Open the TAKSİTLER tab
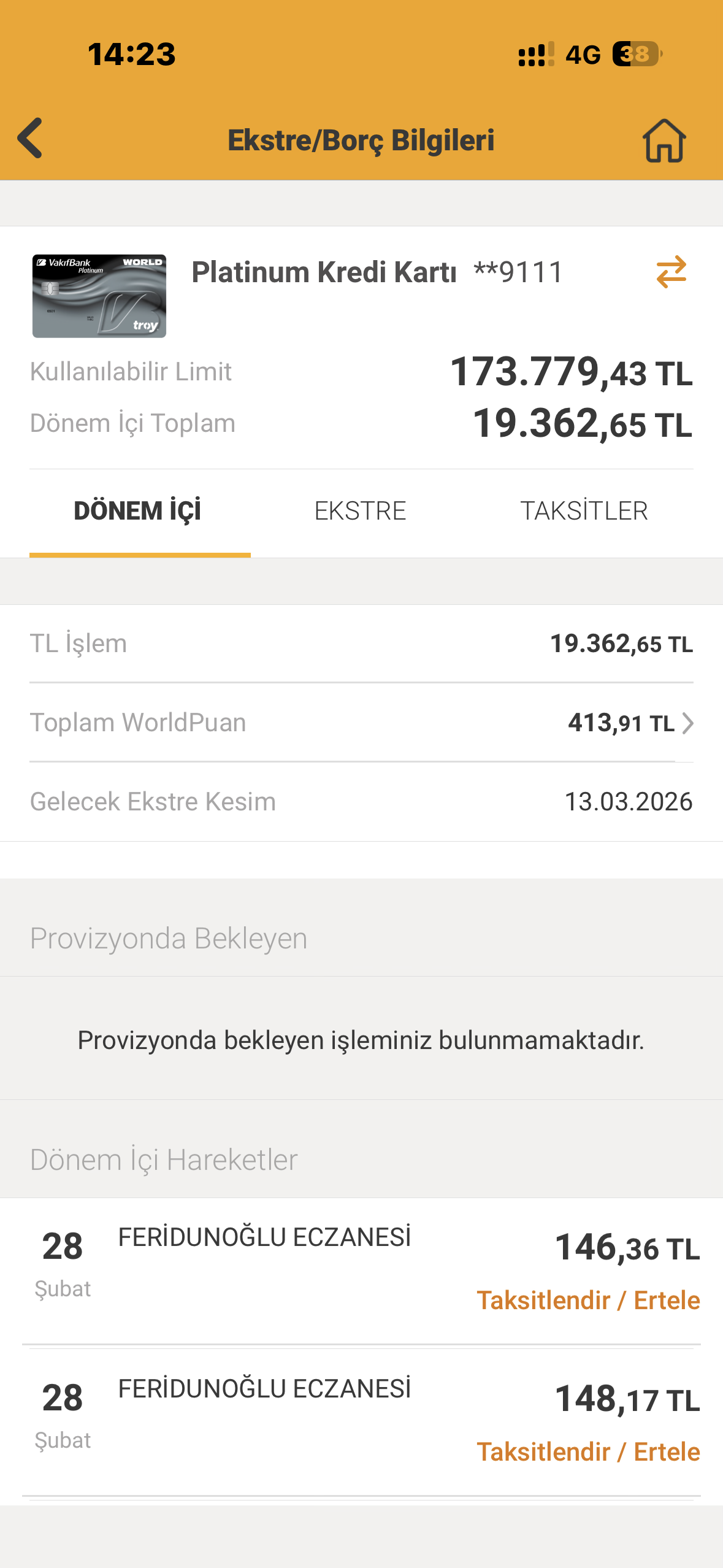The image size is (723, 1568). point(584,510)
